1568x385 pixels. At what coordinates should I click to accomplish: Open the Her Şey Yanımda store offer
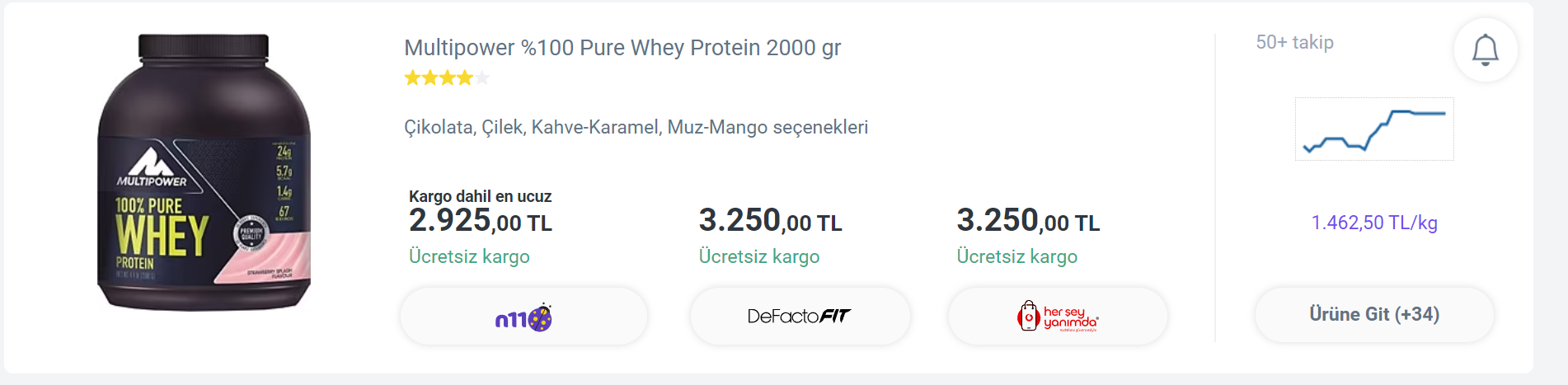[x=1057, y=317]
